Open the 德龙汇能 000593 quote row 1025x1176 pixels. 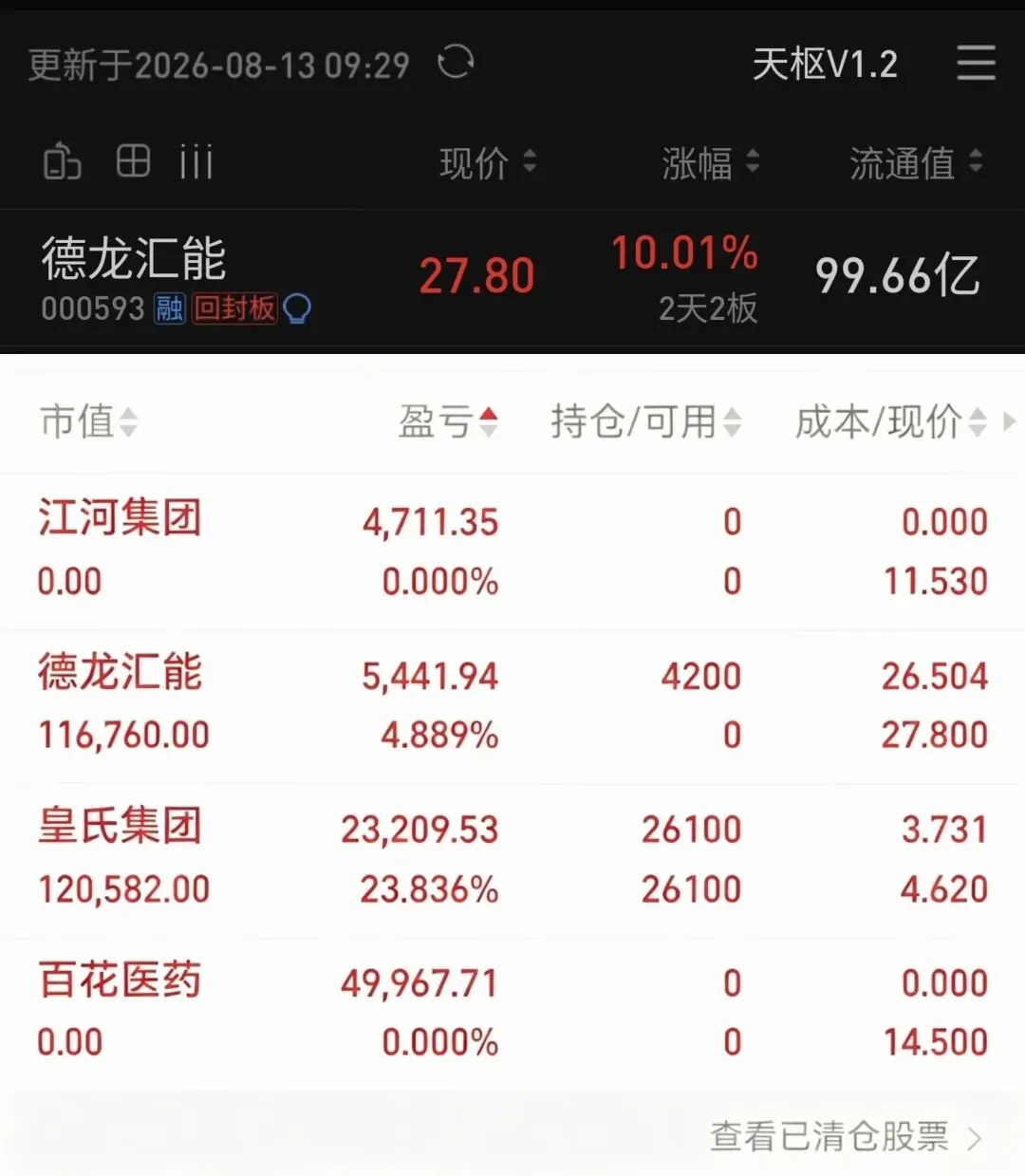512,281
